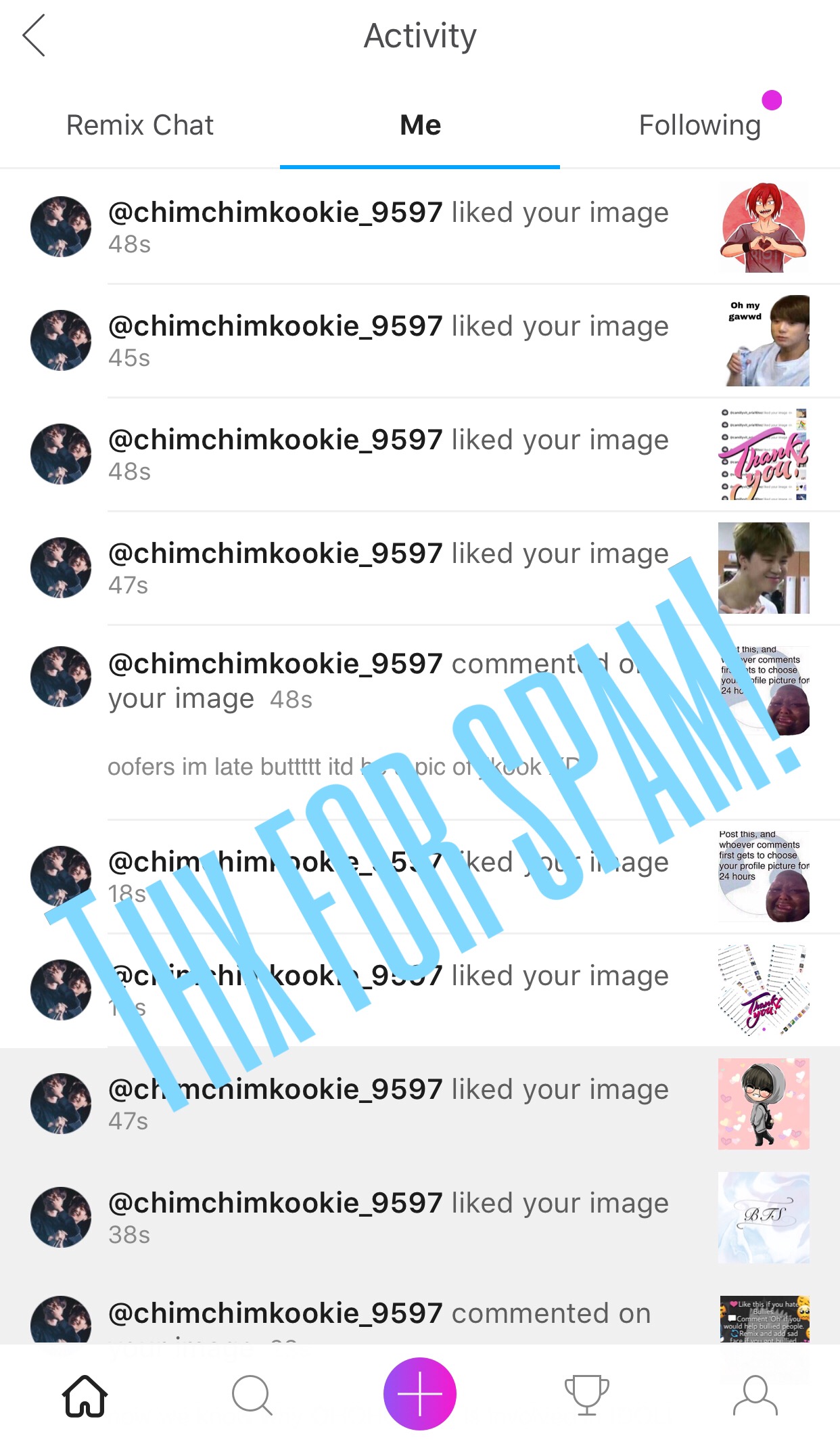Open the hooded chibi character thumbnail

tap(763, 1104)
